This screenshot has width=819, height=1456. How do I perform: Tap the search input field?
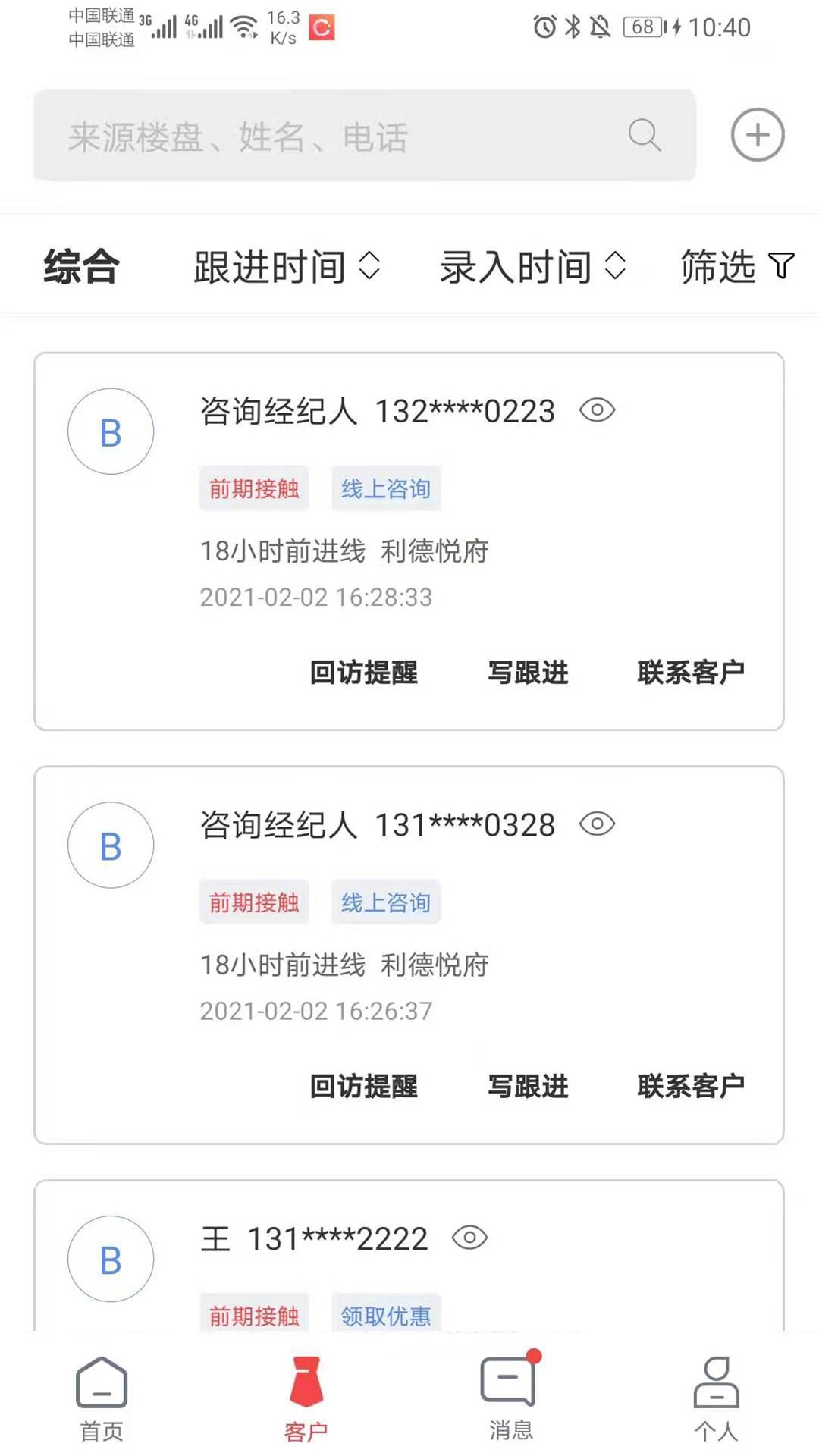303,136
